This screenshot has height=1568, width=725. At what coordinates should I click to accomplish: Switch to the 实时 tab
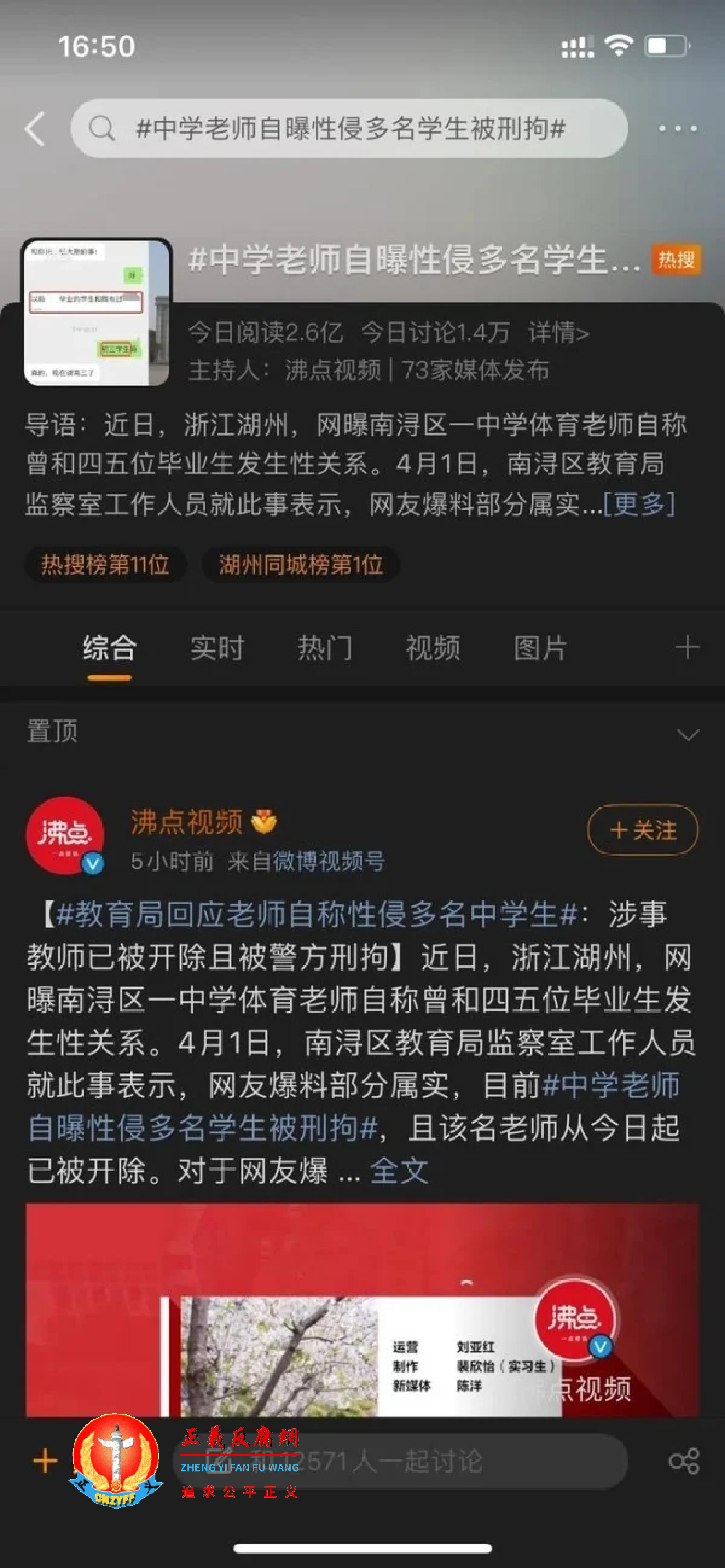click(217, 648)
